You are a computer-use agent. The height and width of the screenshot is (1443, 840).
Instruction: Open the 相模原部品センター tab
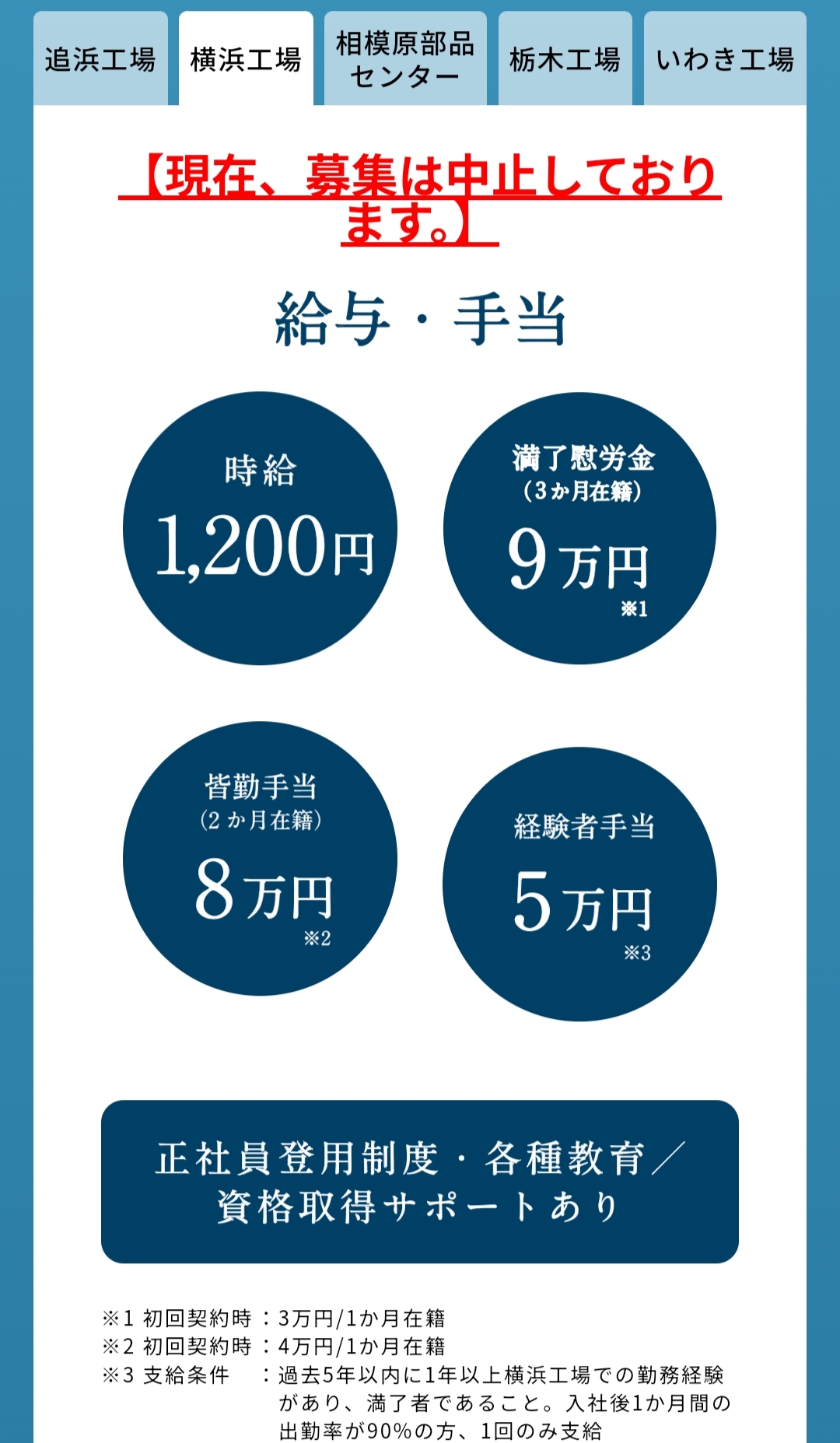(x=405, y=58)
